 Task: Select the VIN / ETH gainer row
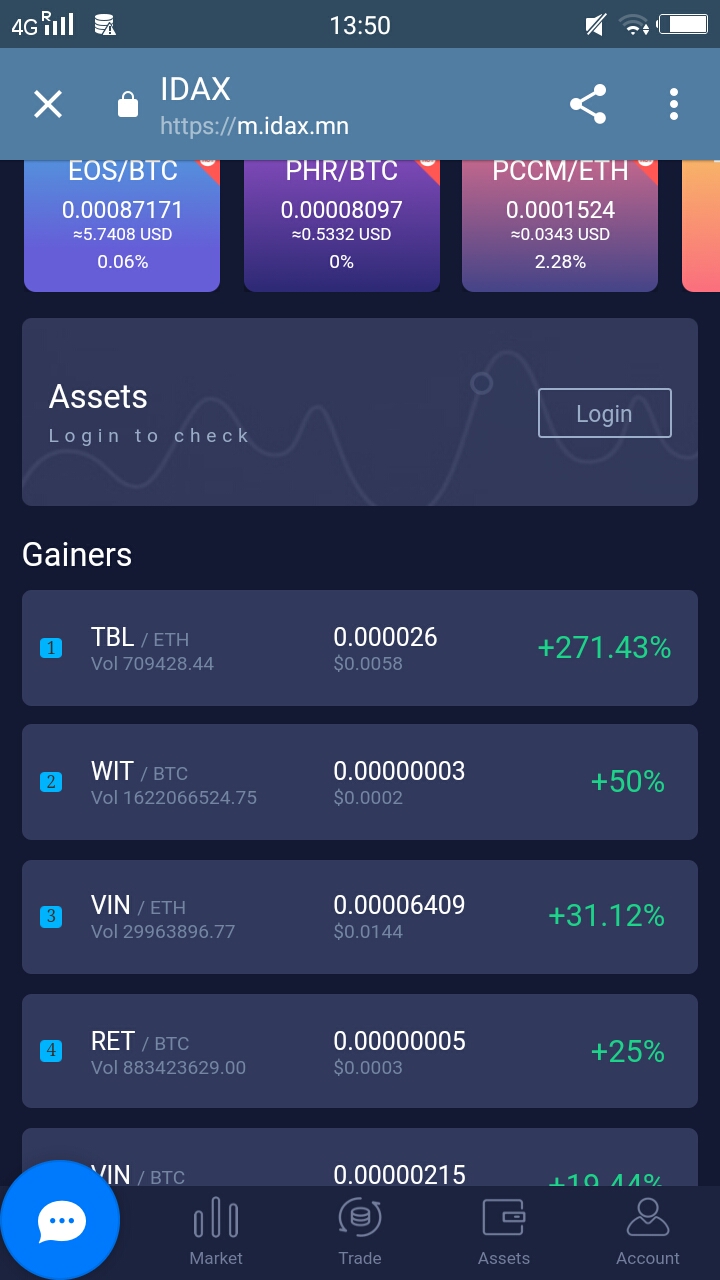point(360,916)
